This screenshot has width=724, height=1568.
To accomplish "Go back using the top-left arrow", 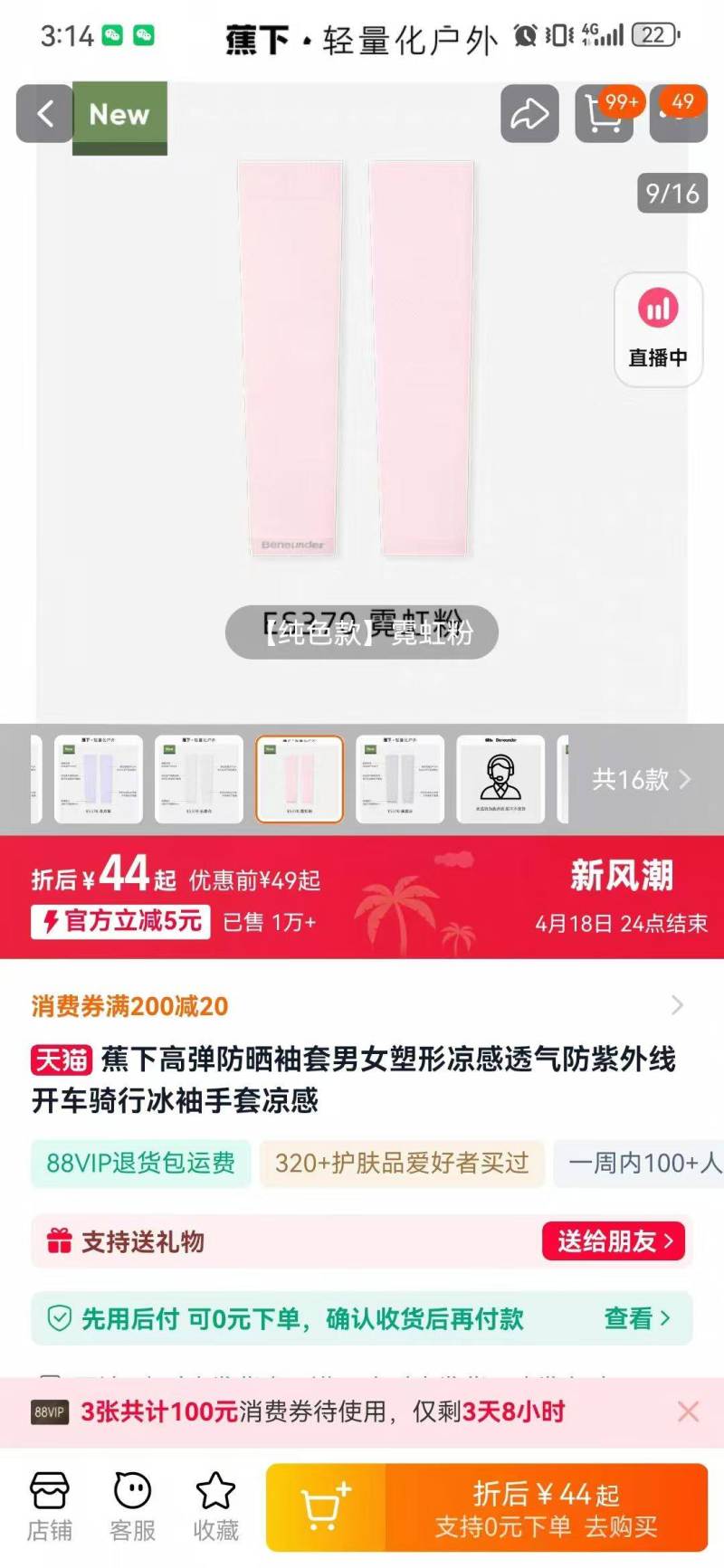I will pyautogui.click(x=44, y=114).
